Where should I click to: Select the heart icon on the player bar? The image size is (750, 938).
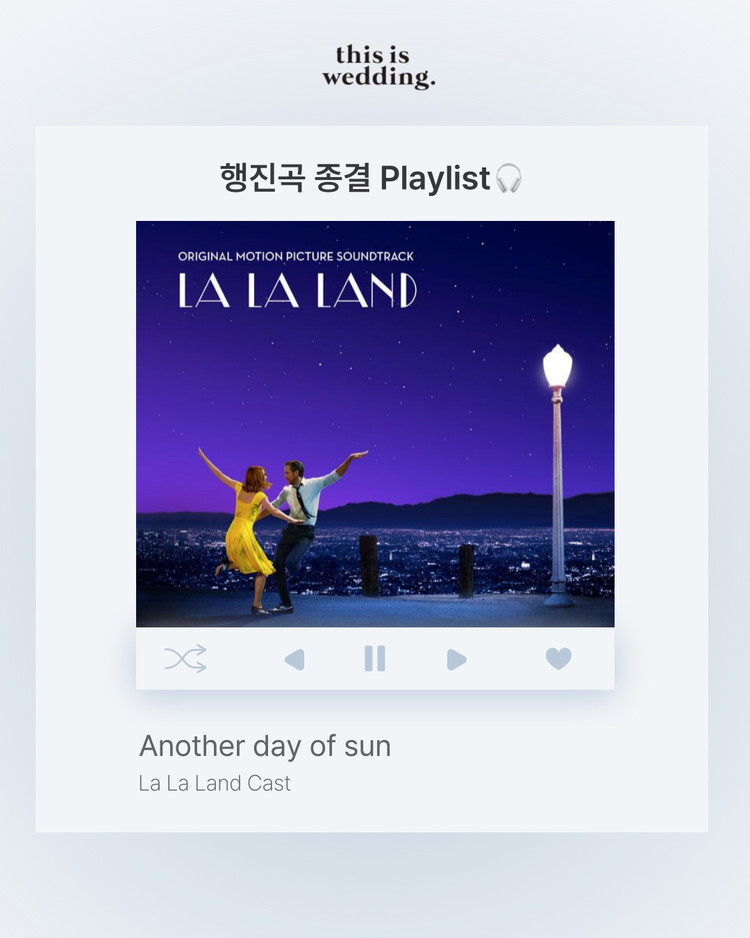557,659
